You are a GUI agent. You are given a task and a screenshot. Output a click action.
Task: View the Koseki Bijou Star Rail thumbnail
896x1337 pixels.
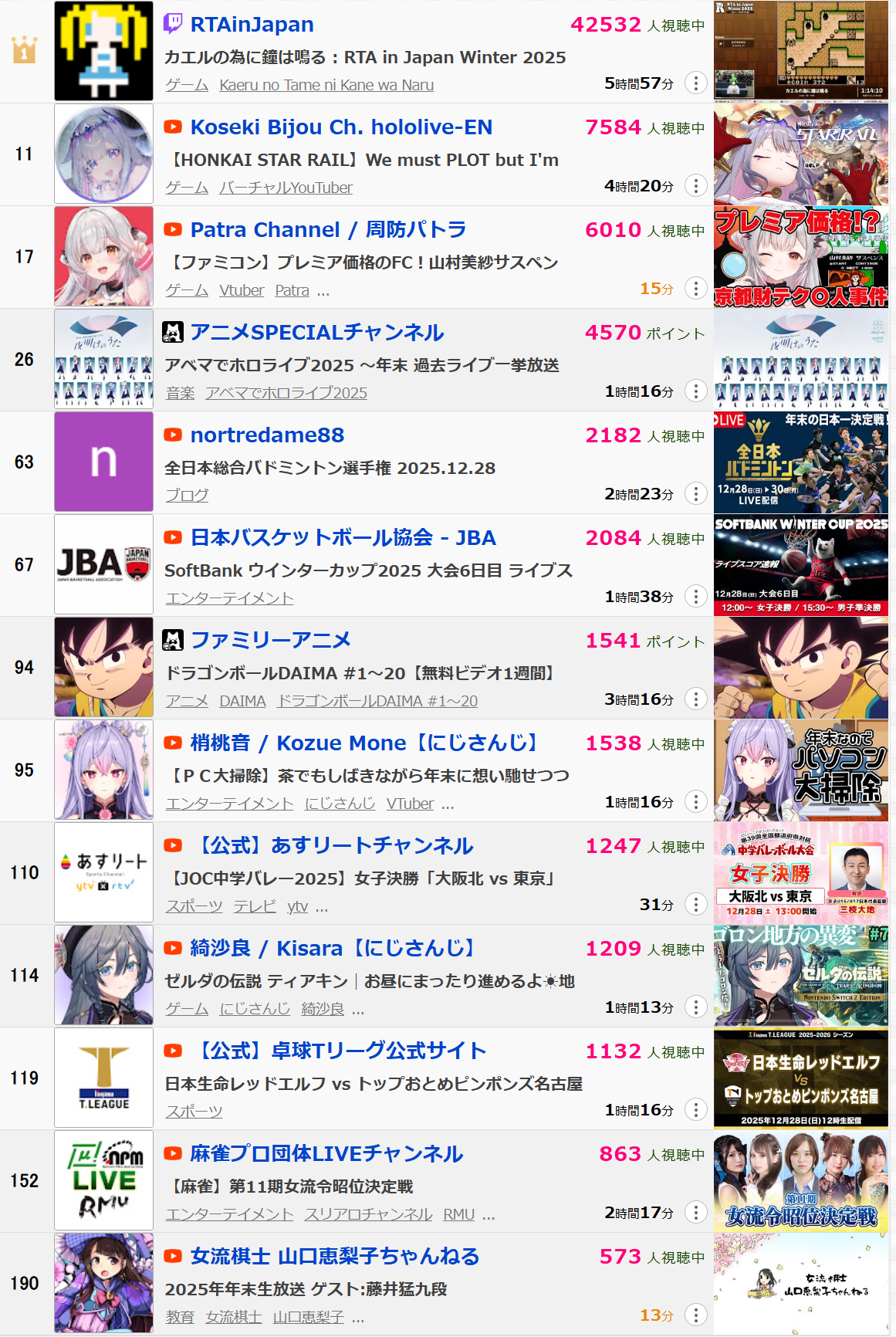[x=800, y=154]
